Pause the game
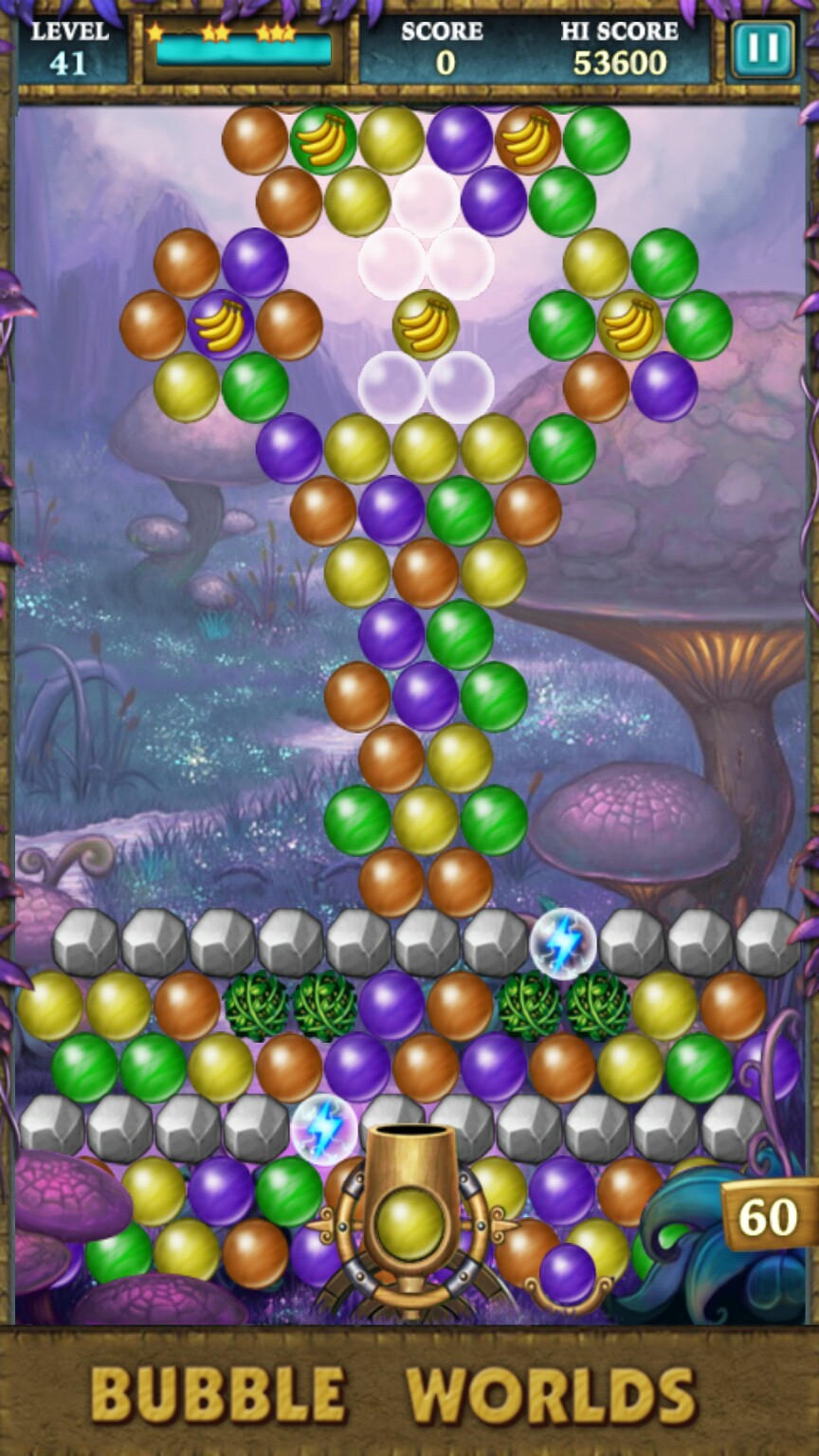This screenshot has height=1456, width=819. point(763,48)
